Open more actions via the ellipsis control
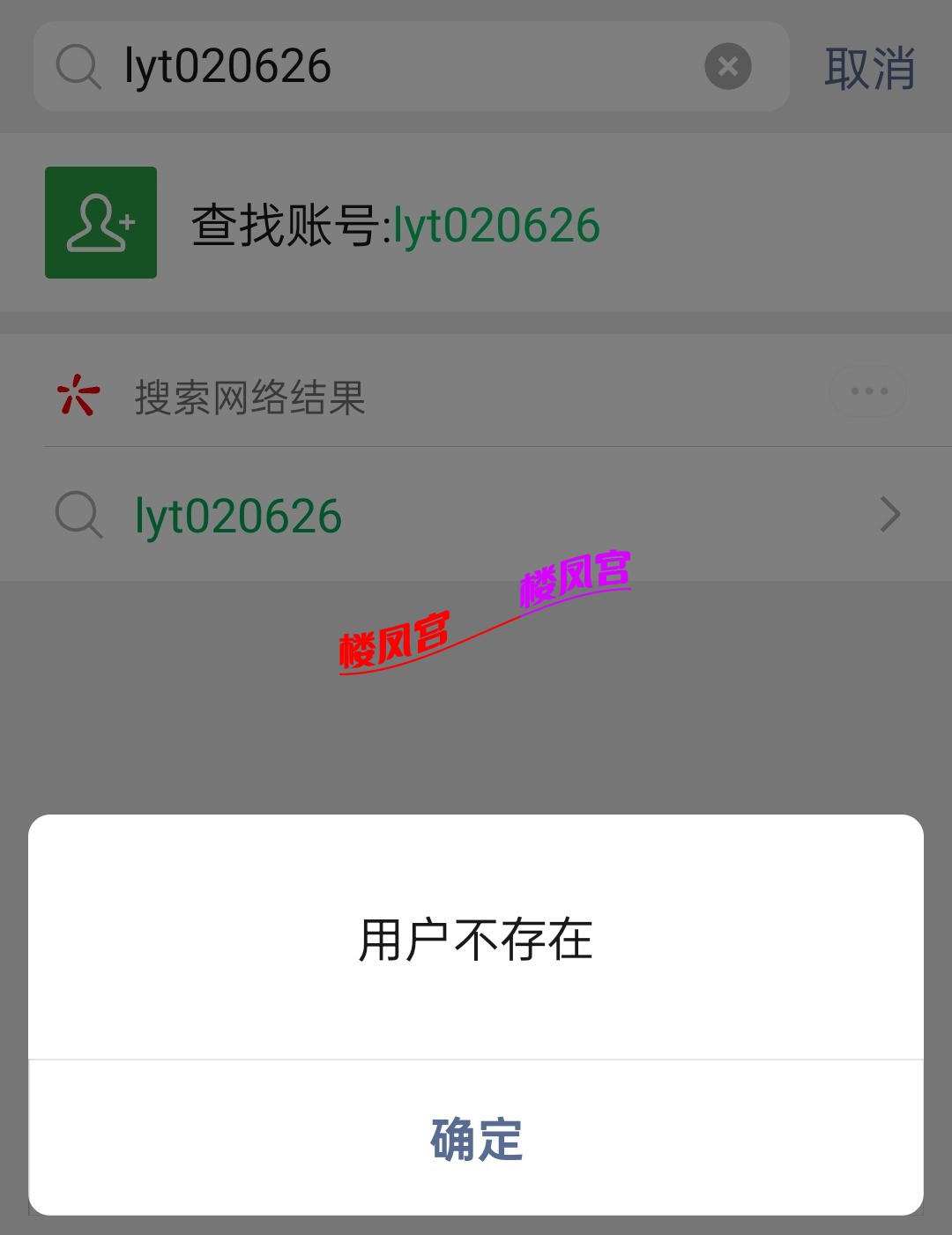Viewport: 952px width, 1235px height. coord(867,391)
